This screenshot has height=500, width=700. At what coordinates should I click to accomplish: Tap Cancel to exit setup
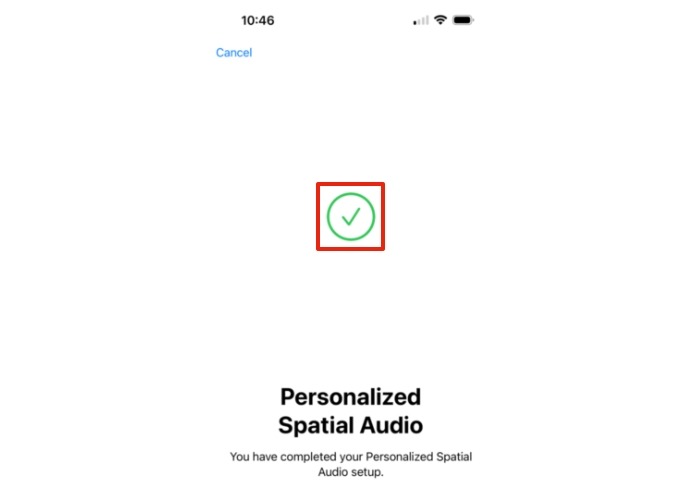pos(234,52)
